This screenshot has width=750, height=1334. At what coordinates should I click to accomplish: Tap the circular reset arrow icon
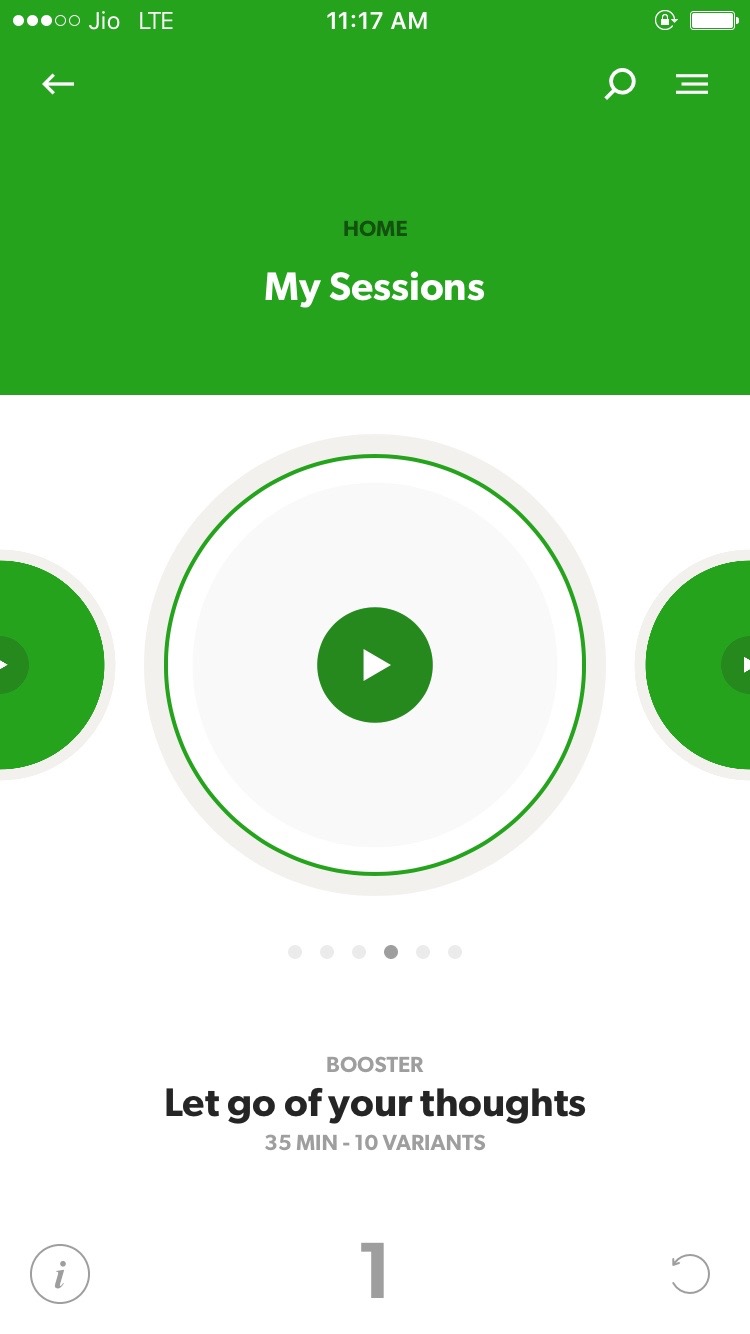(x=690, y=1275)
